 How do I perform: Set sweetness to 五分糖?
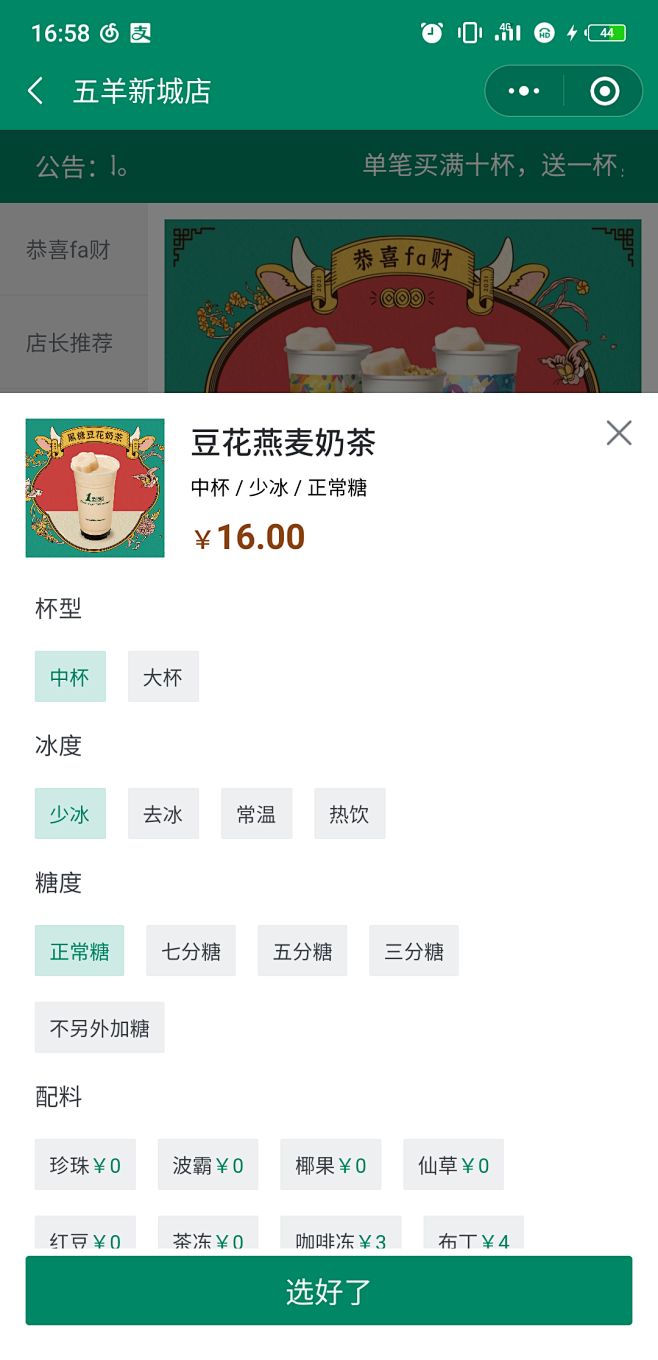click(x=302, y=951)
